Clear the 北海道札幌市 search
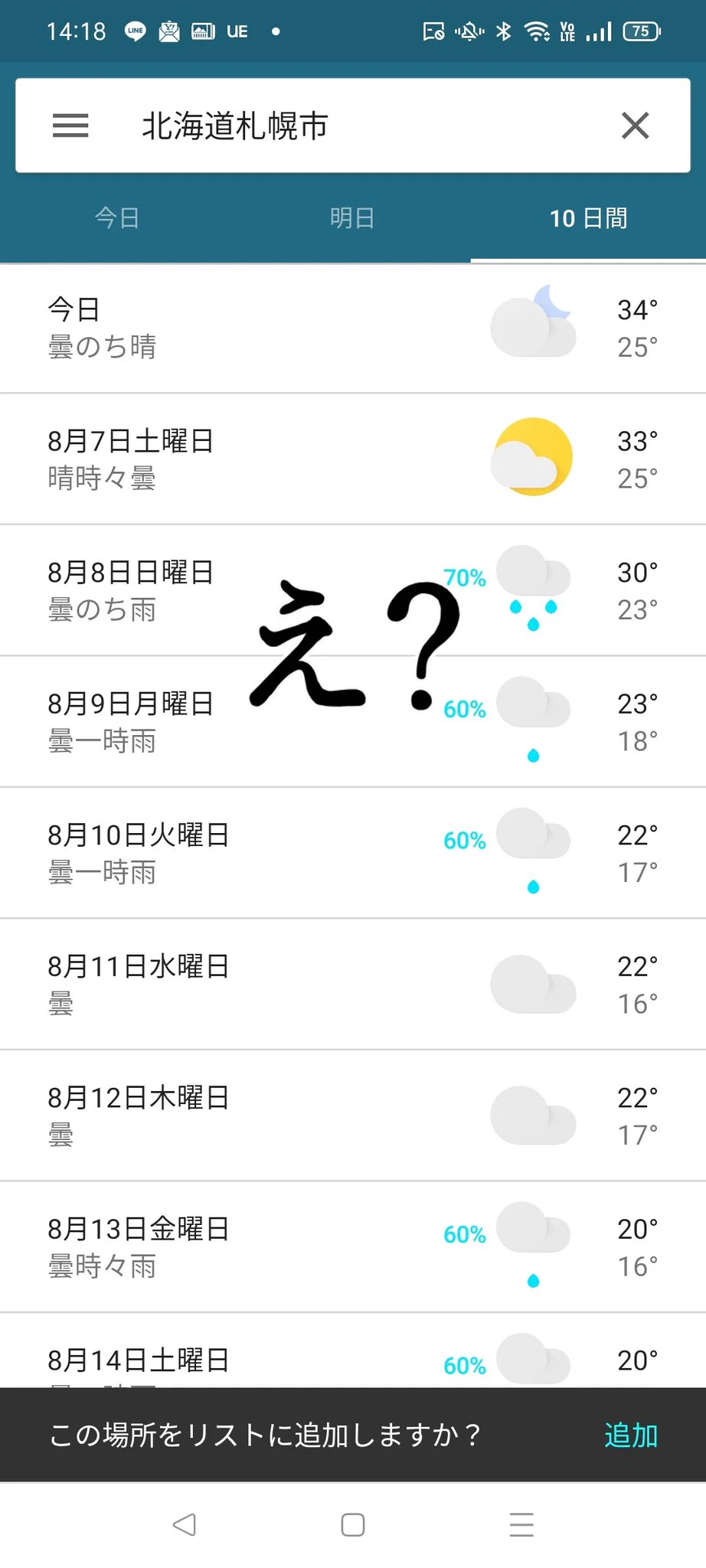The height and width of the screenshot is (1568, 706). point(635,126)
